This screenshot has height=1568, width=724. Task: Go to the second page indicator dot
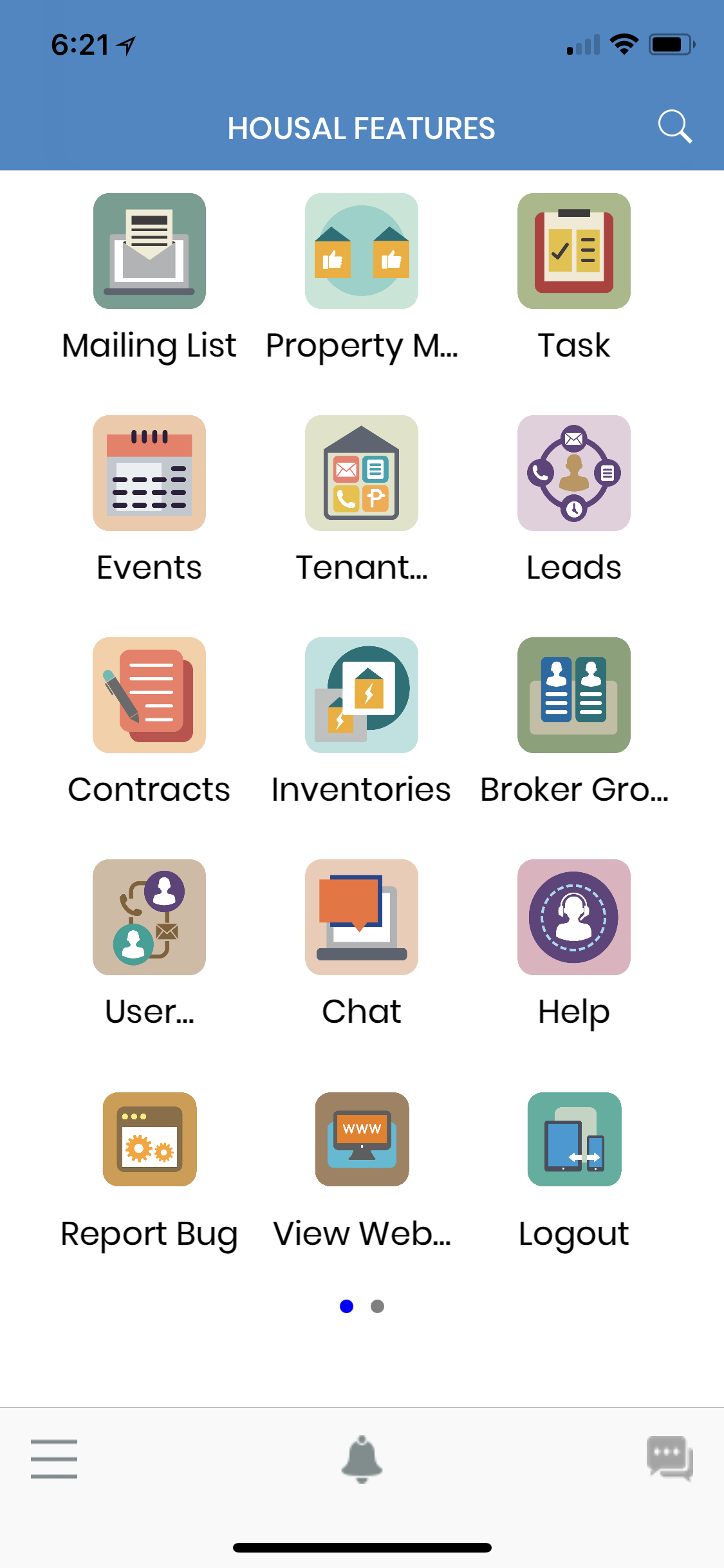click(378, 1306)
